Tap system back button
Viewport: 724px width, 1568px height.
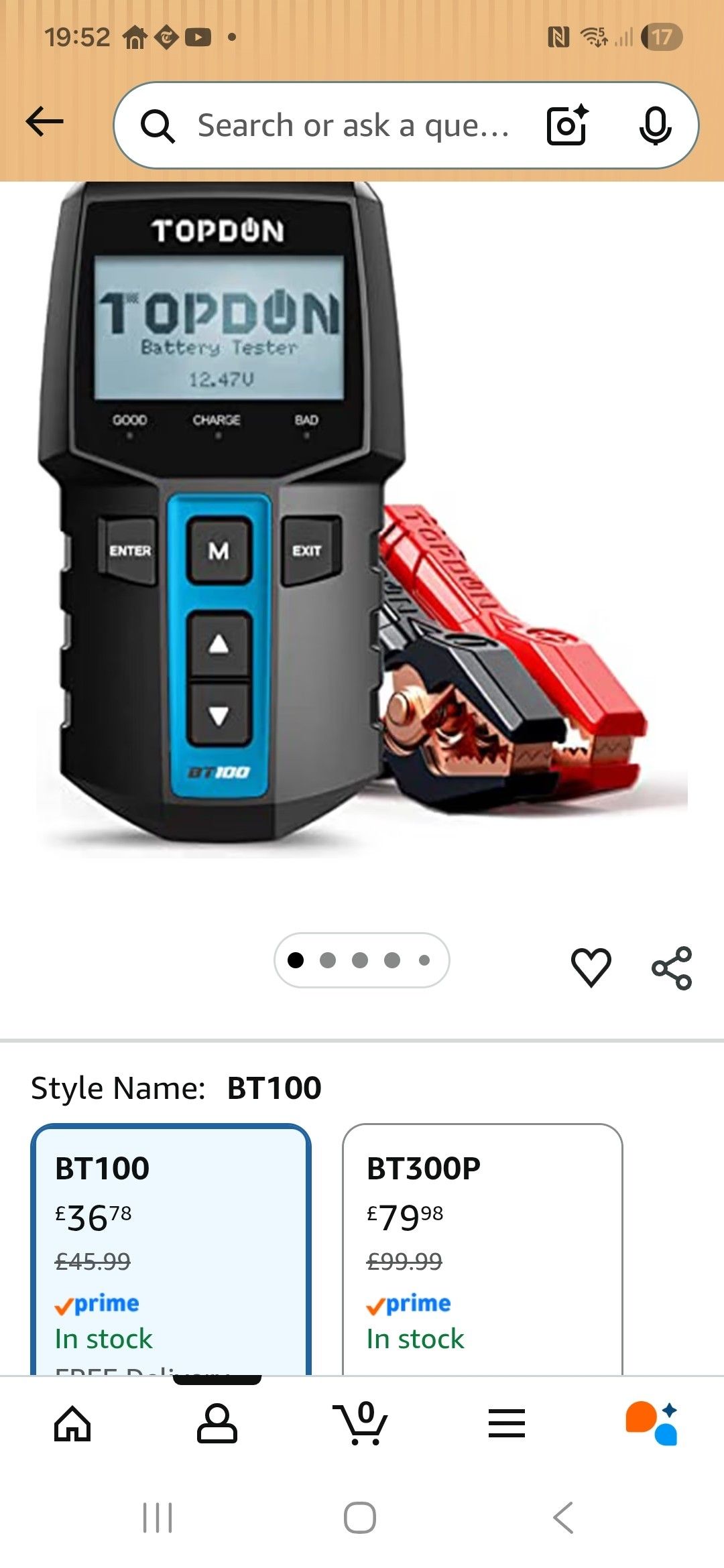(563, 1518)
